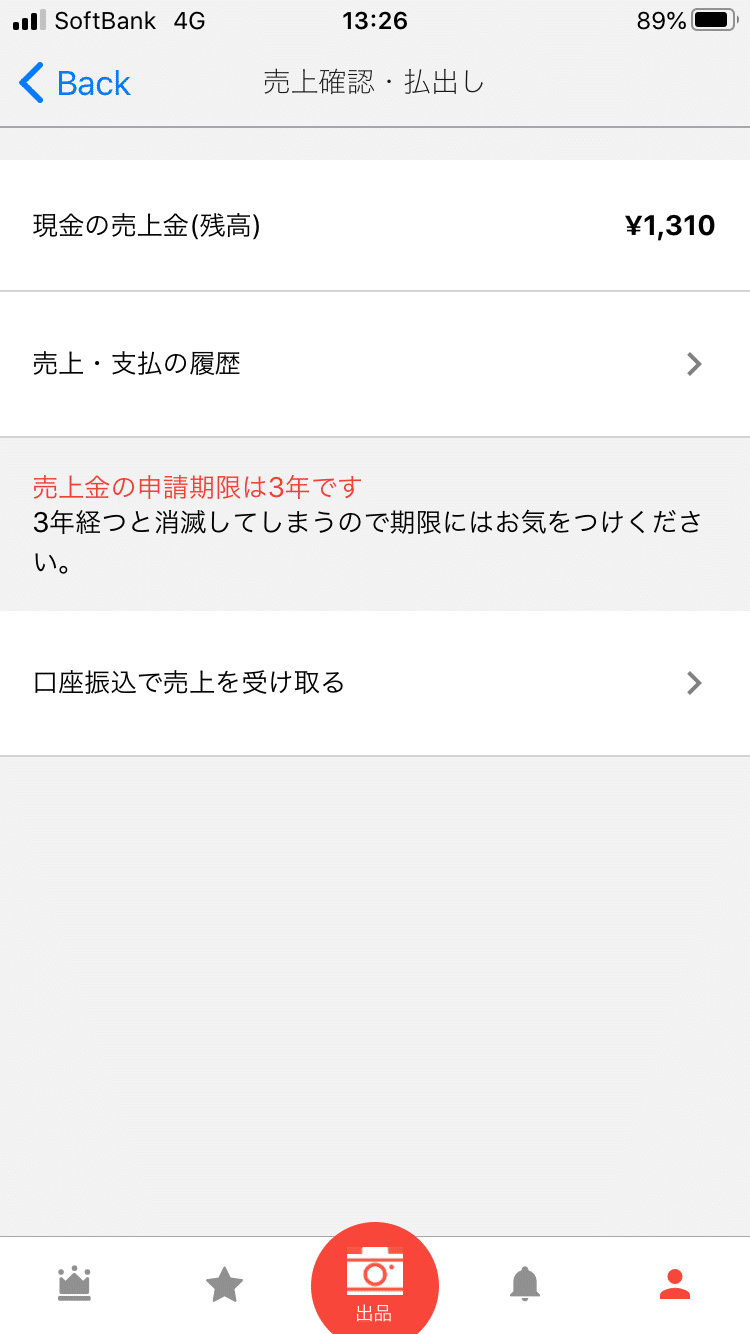Go back using the Back button
750x1334 pixels.
click(x=75, y=83)
